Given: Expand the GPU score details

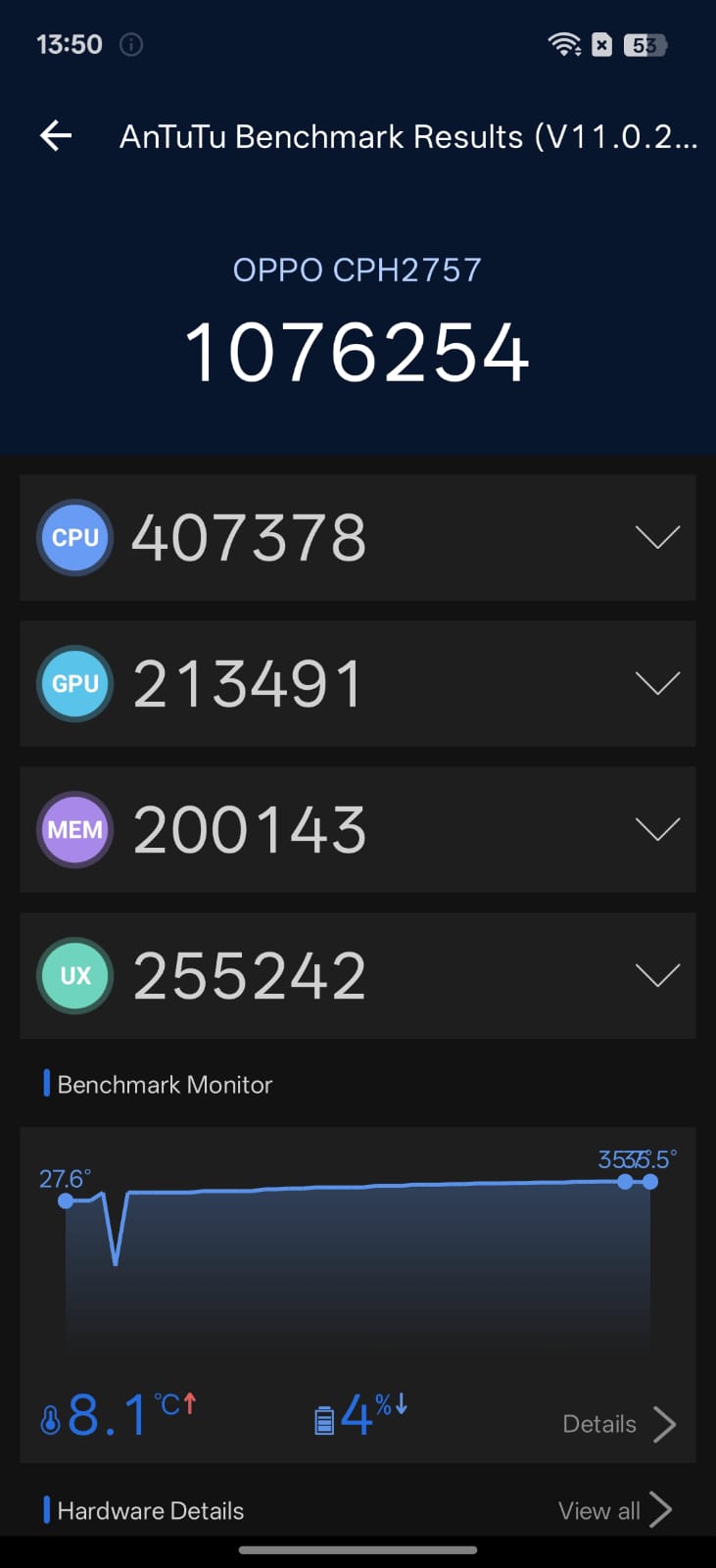Looking at the screenshot, I should point(656,683).
